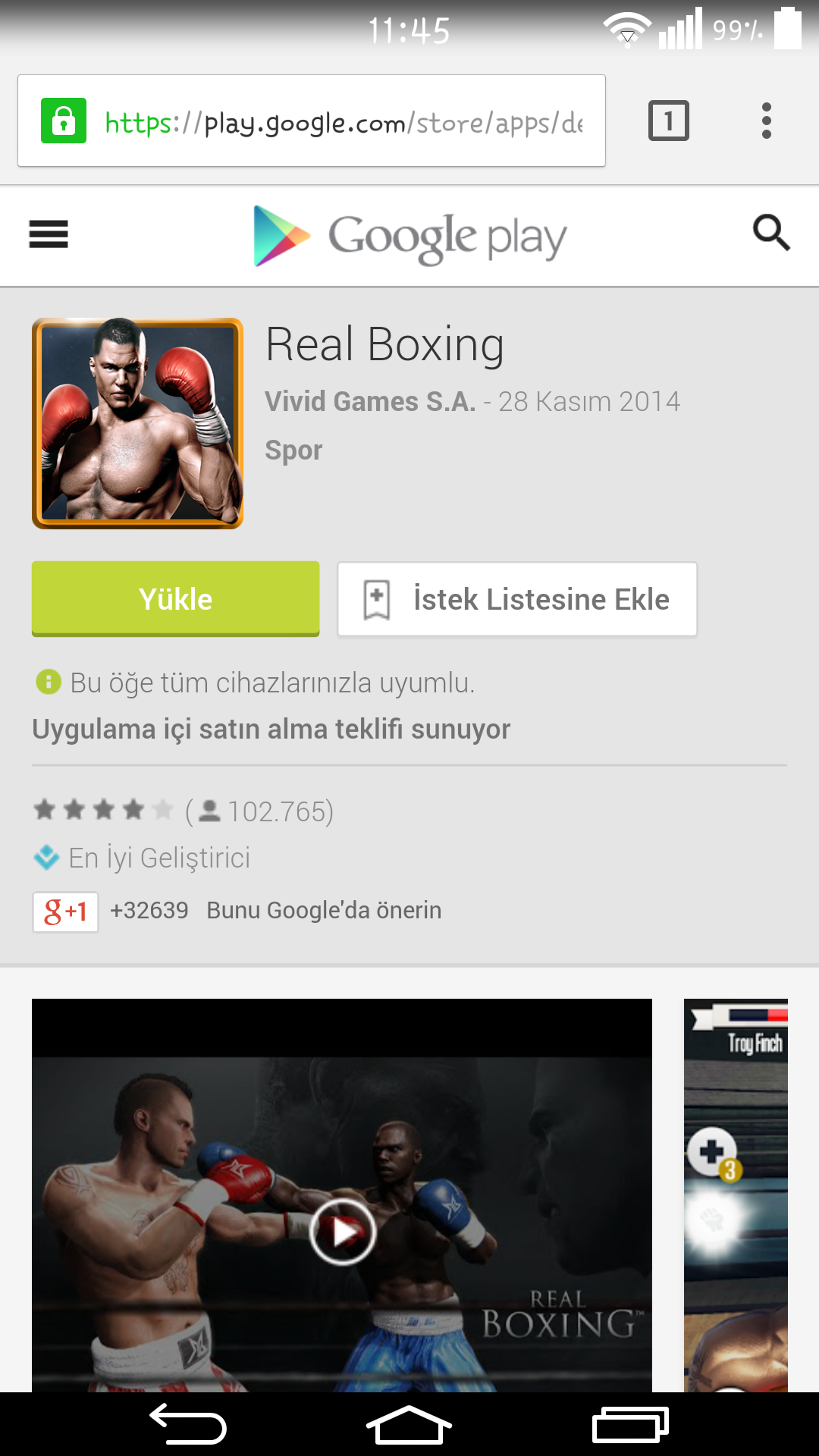Image resolution: width=819 pixels, height=1456 pixels.
Task: Open the browser tabs switcher
Action: point(668,121)
